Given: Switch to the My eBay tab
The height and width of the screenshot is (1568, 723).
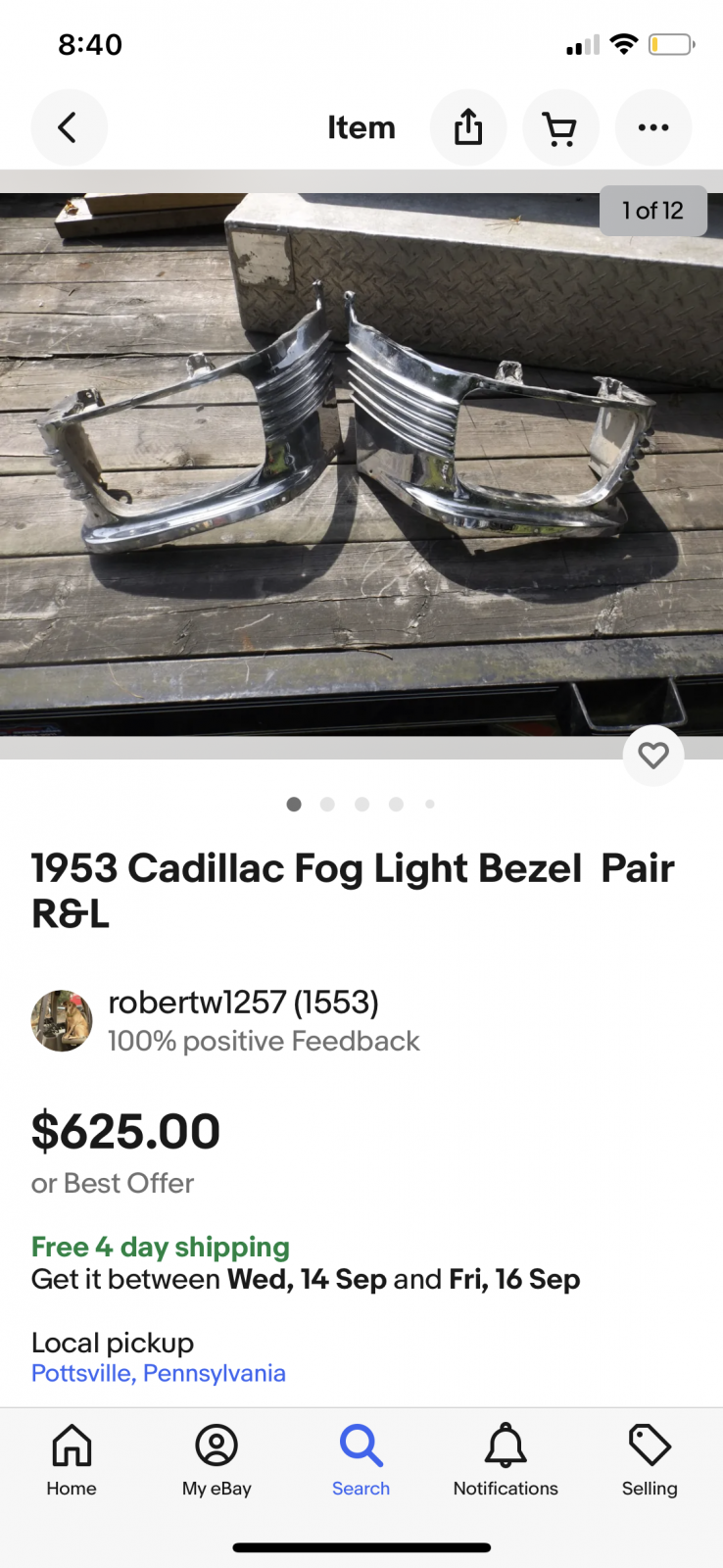Looking at the screenshot, I should 217,1459.
